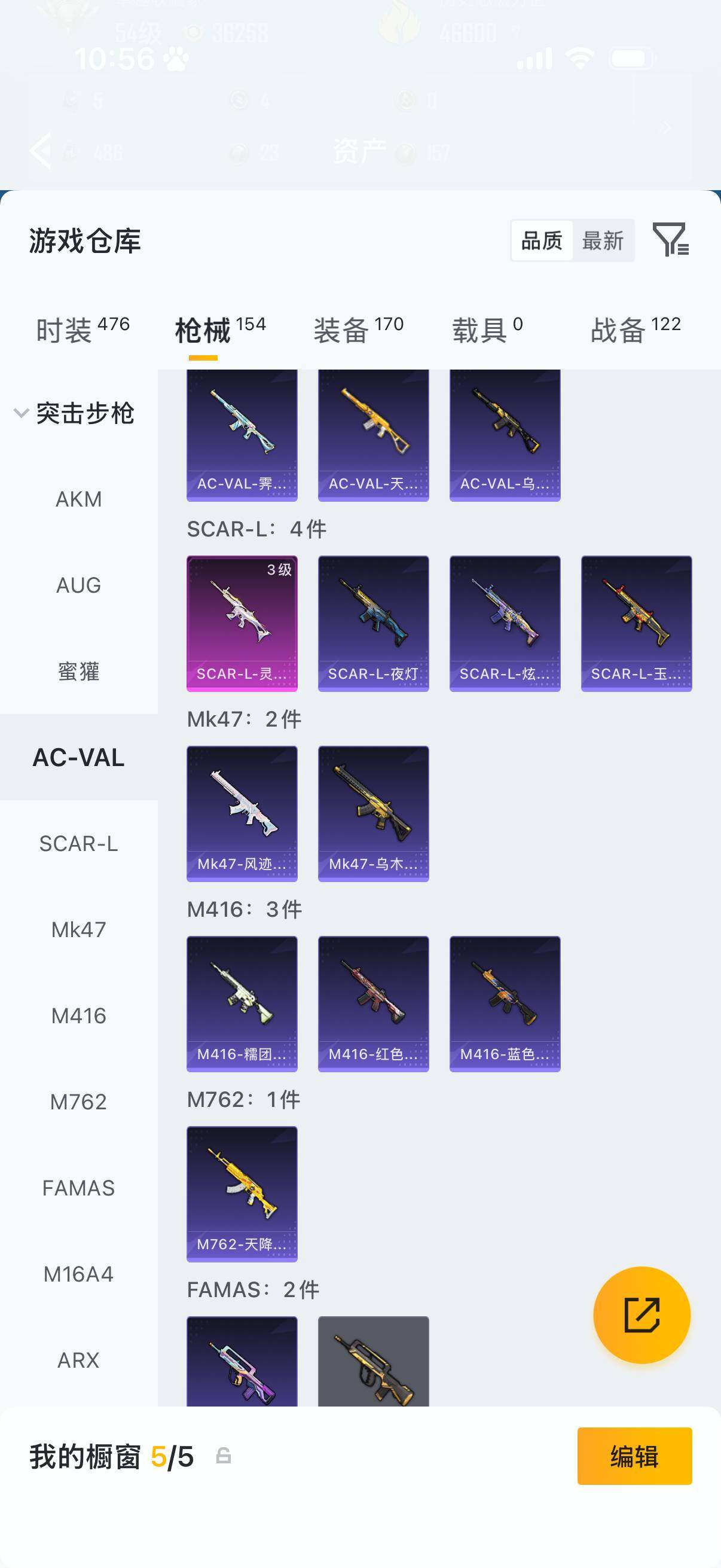This screenshot has width=721, height=1568.
Task: Switch to the 战备 tab
Action: pos(636,330)
